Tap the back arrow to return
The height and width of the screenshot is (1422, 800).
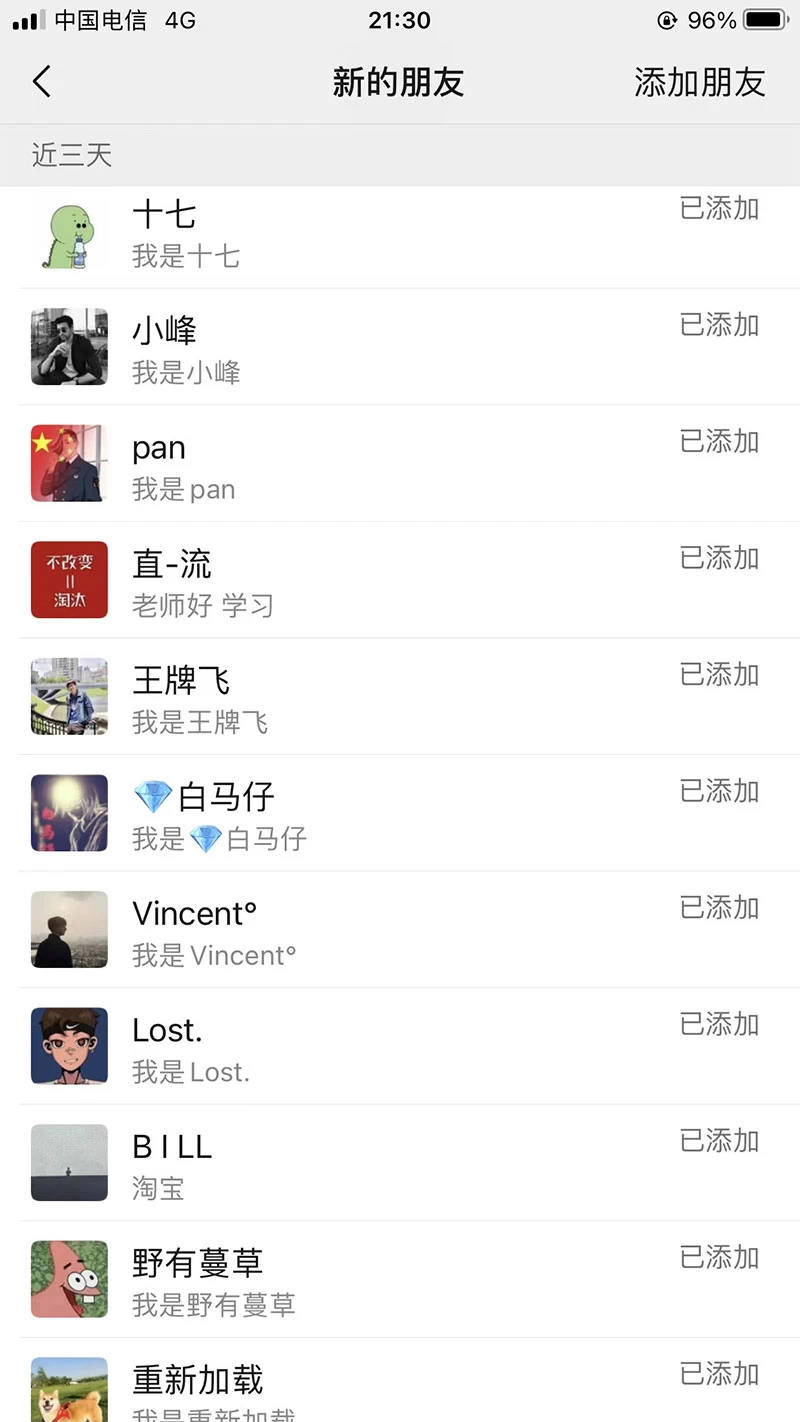click(42, 82)
